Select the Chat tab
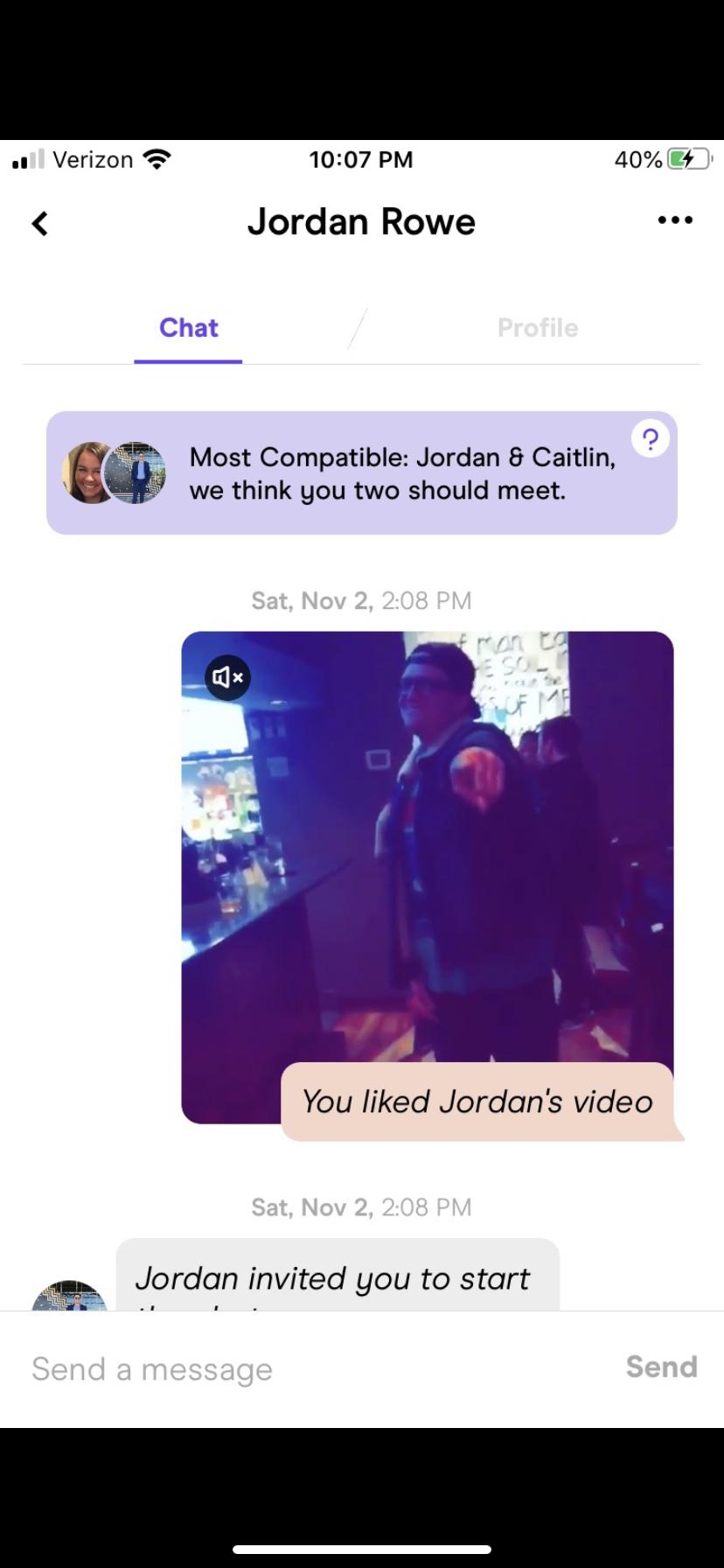The image size is (724, 1568). tap(188, 328)
